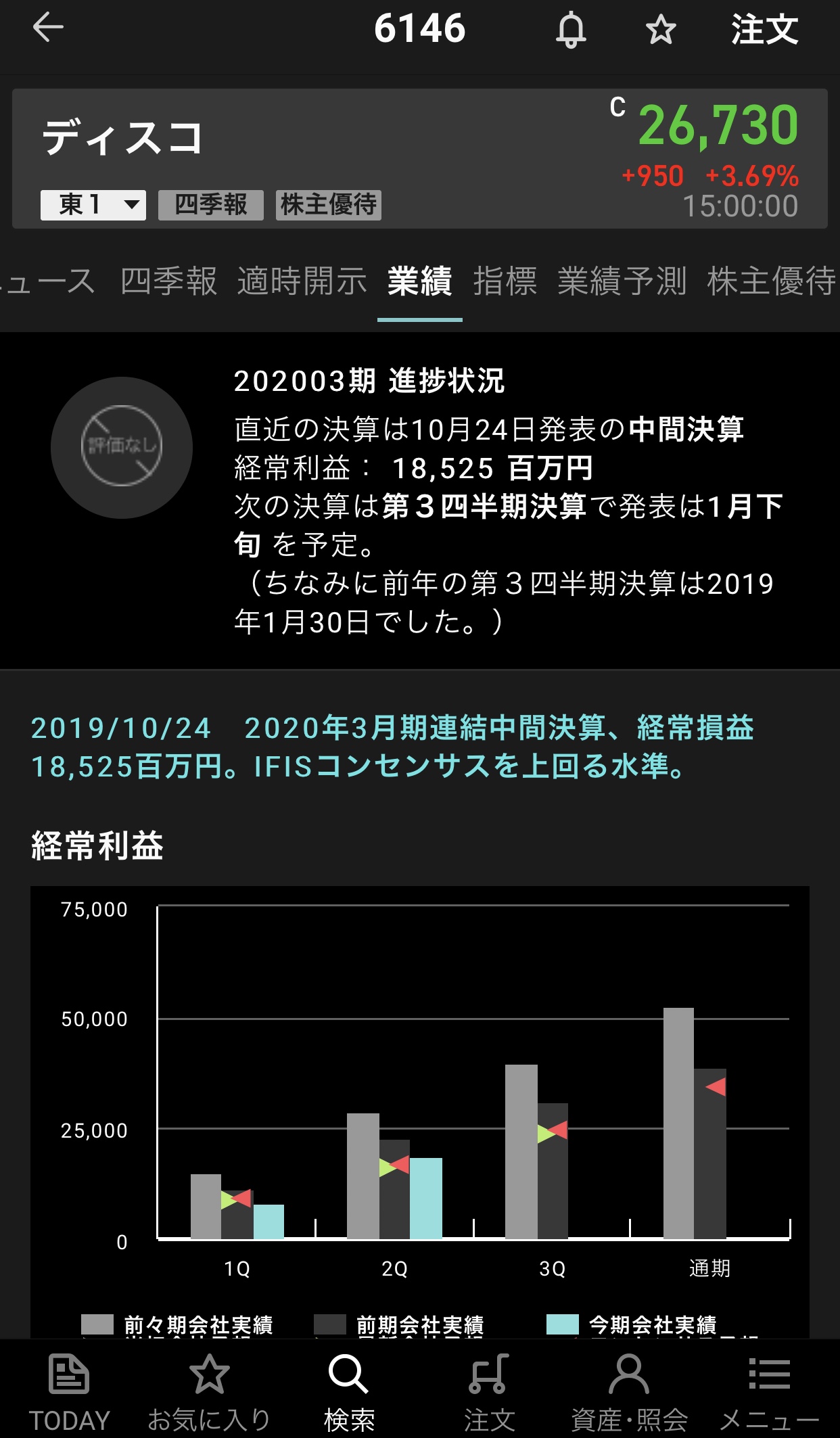Tap the 注文 button in the header
This screenshot has width=840, height=1438.
click(764, 30)
